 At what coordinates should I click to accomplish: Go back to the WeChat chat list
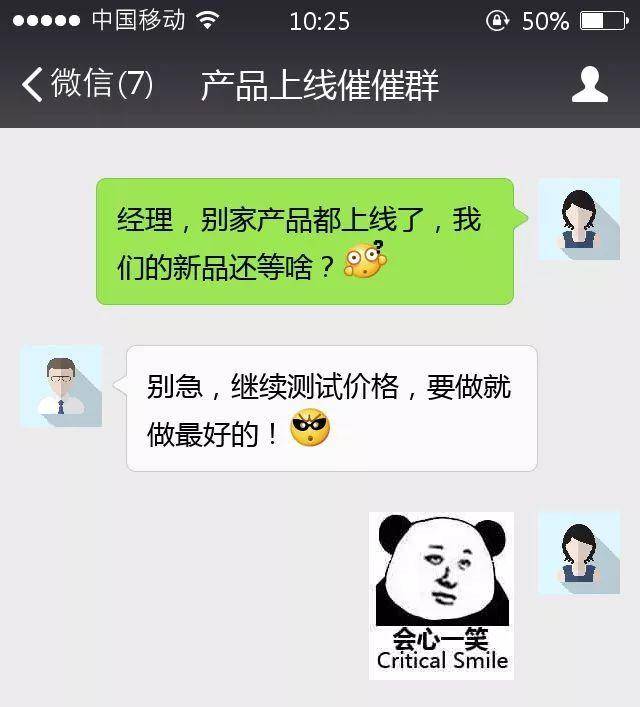87,85
